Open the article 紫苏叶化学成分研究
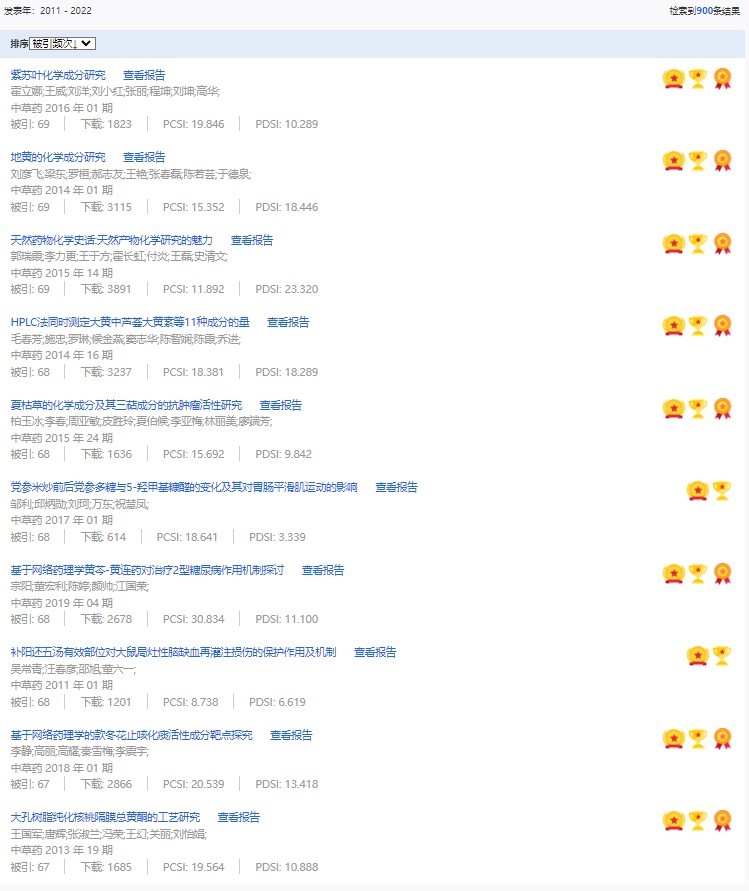The image size is (749, 891). [x=58, y=75]
